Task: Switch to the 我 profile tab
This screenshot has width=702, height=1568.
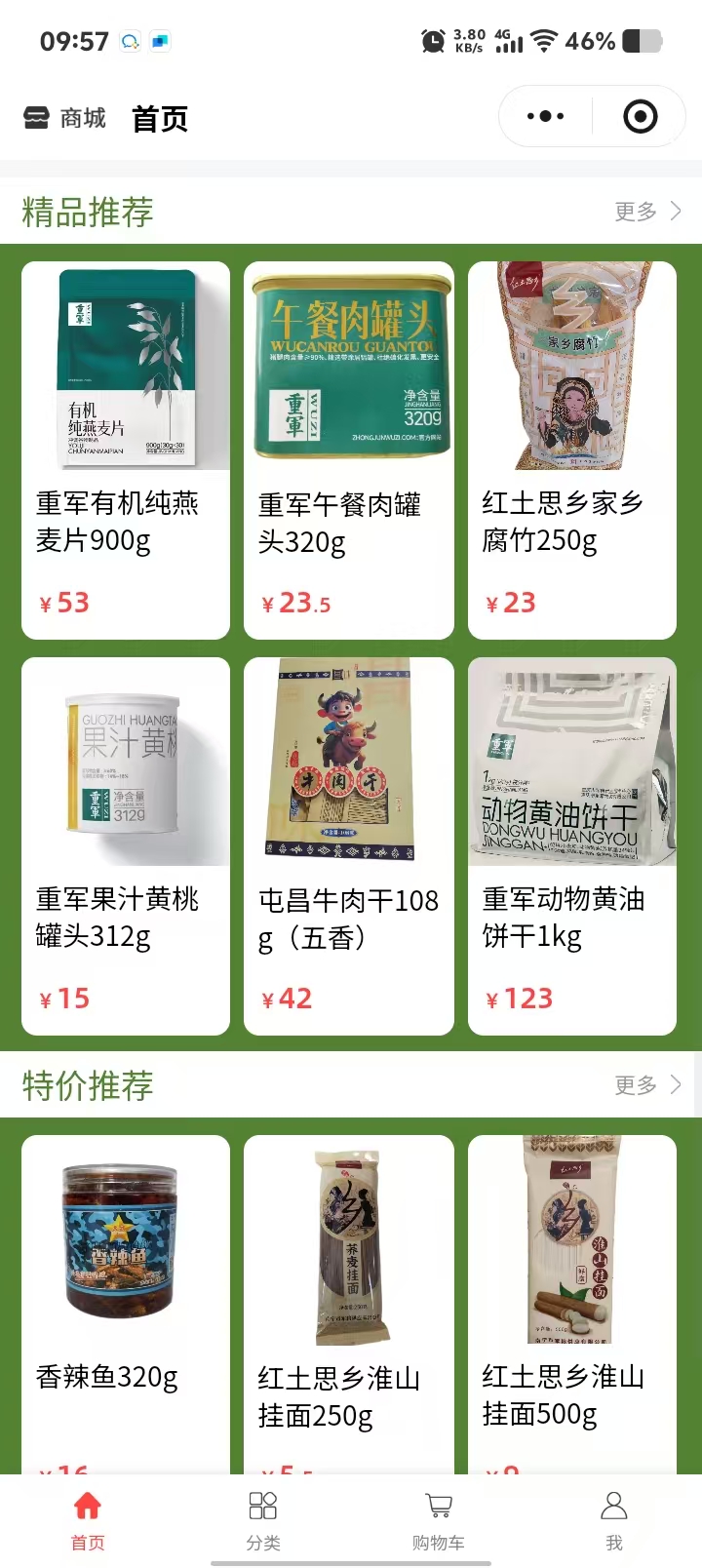Action: coord(614,1519)
